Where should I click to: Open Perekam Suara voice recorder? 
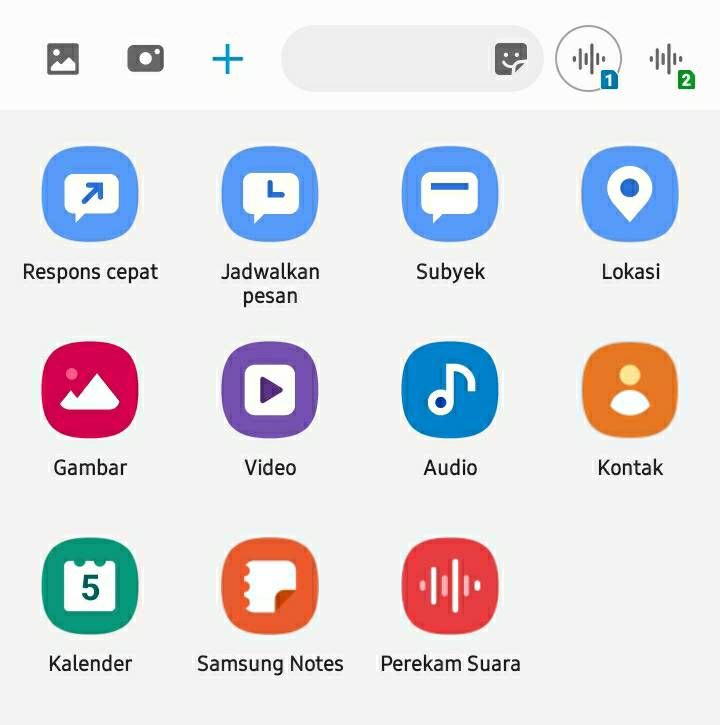[450, 586]
